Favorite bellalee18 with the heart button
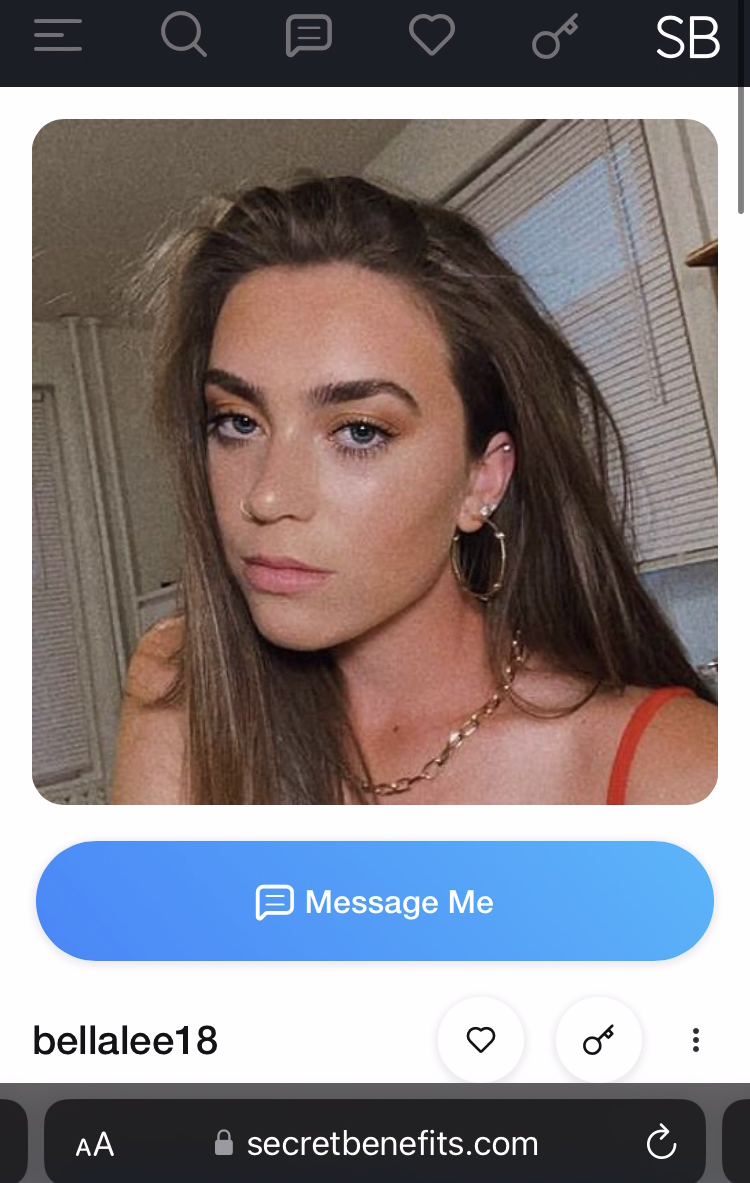 [x=481, y=1041]
